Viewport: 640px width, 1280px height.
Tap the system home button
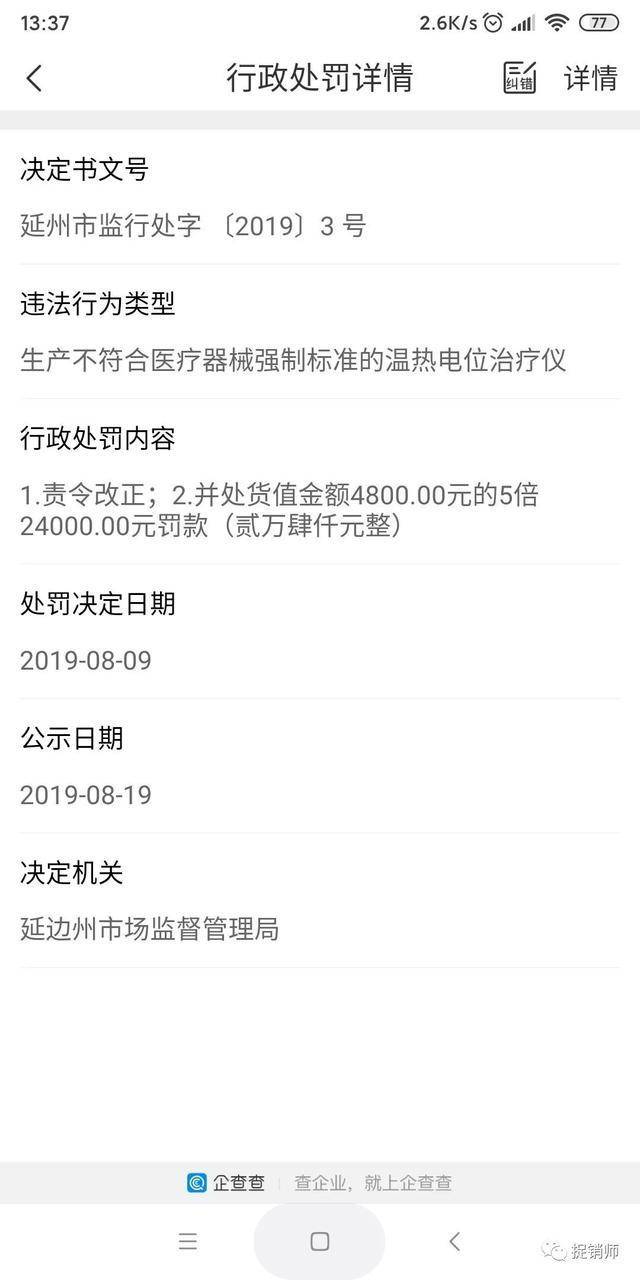coord(320,1241)
